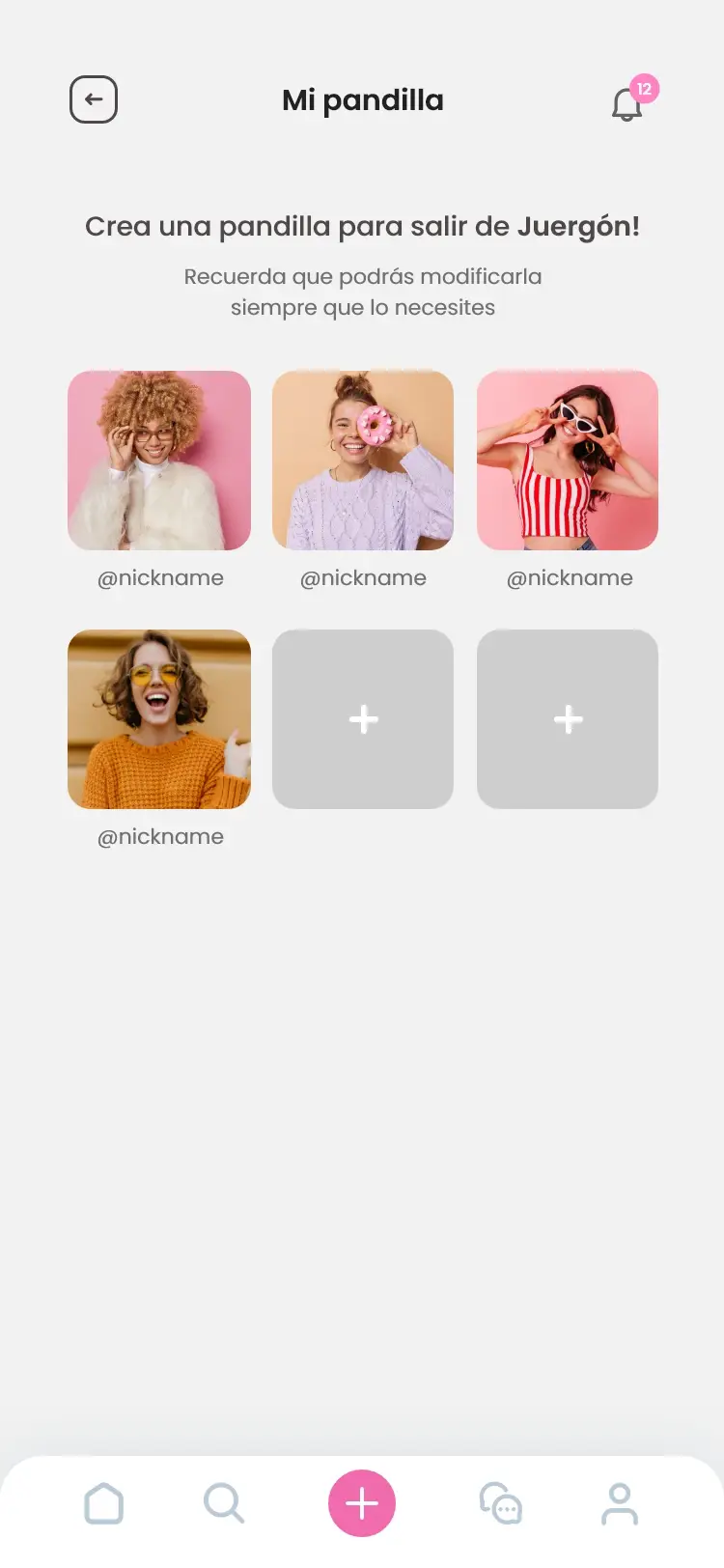724x1568 pixels.
Task: Add a member in the last empty slot
Action: click(568, 719)
